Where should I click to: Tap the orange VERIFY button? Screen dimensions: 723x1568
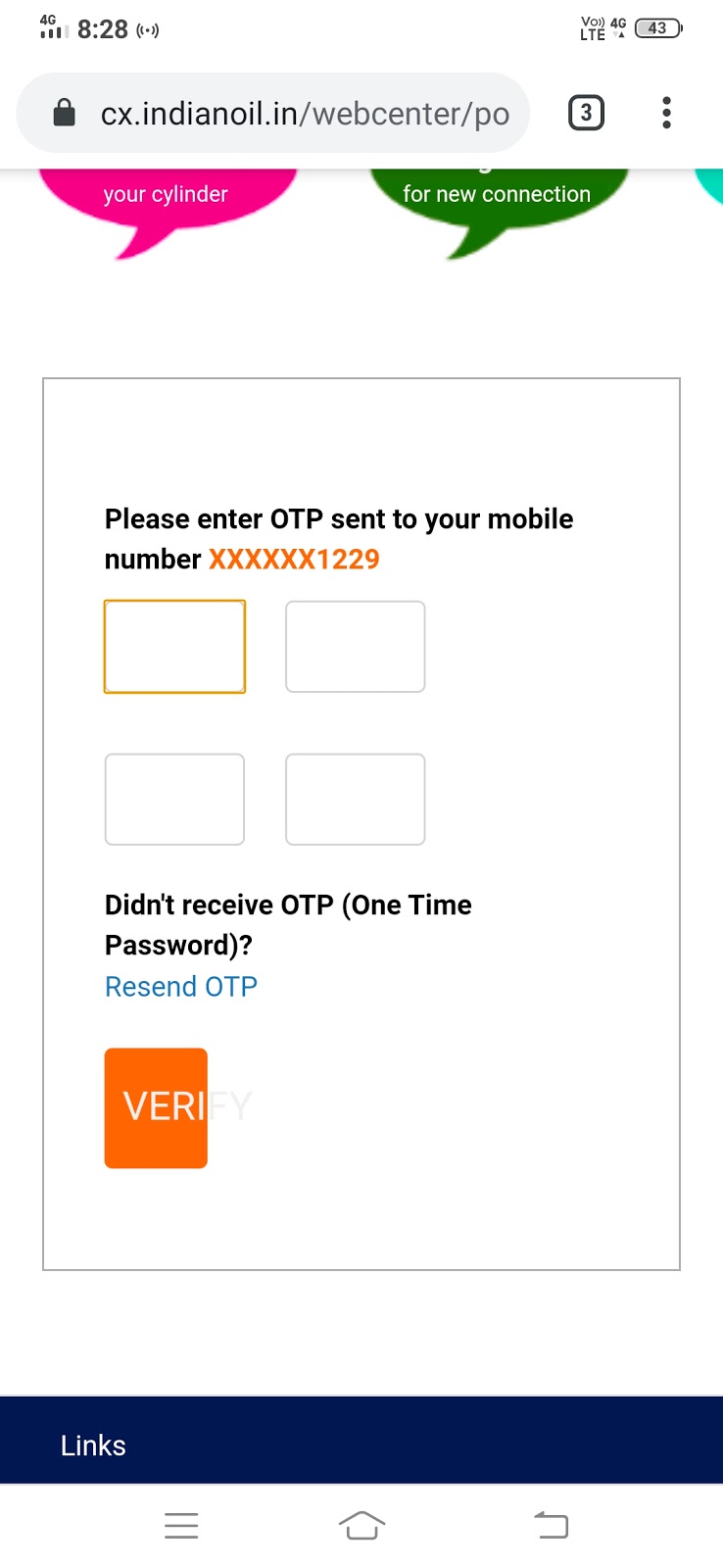coord(156,1107)
